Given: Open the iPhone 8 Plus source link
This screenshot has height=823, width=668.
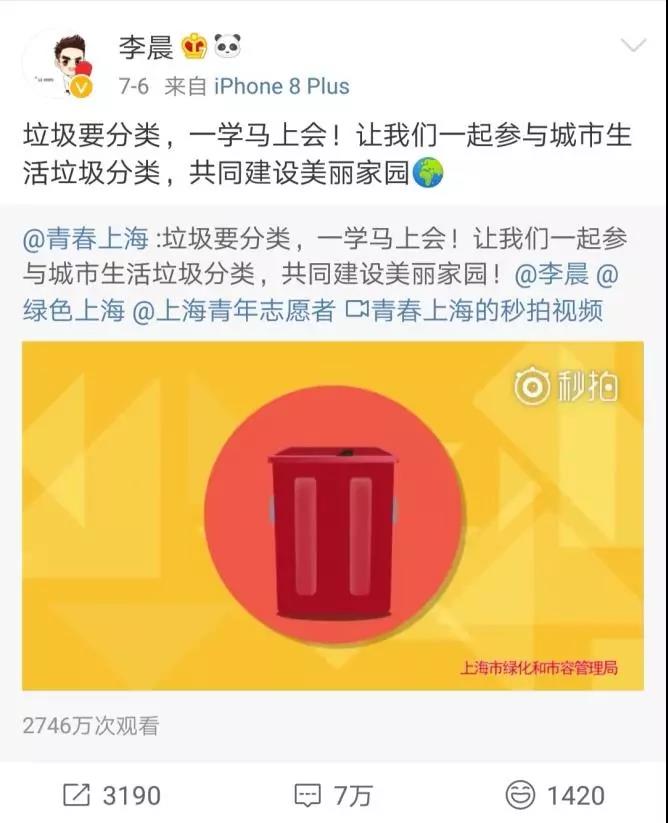Looking at the screenshot, I should pos(281,87).
